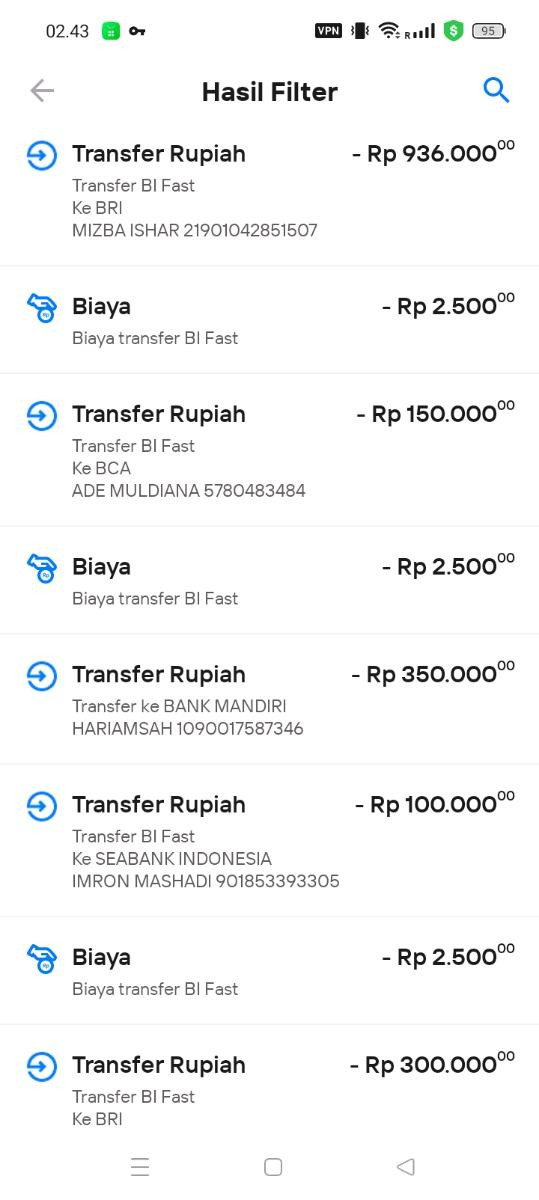Screen dimensions: 539x1200
Task: Tap the system home button
Action: (273, 1167)
